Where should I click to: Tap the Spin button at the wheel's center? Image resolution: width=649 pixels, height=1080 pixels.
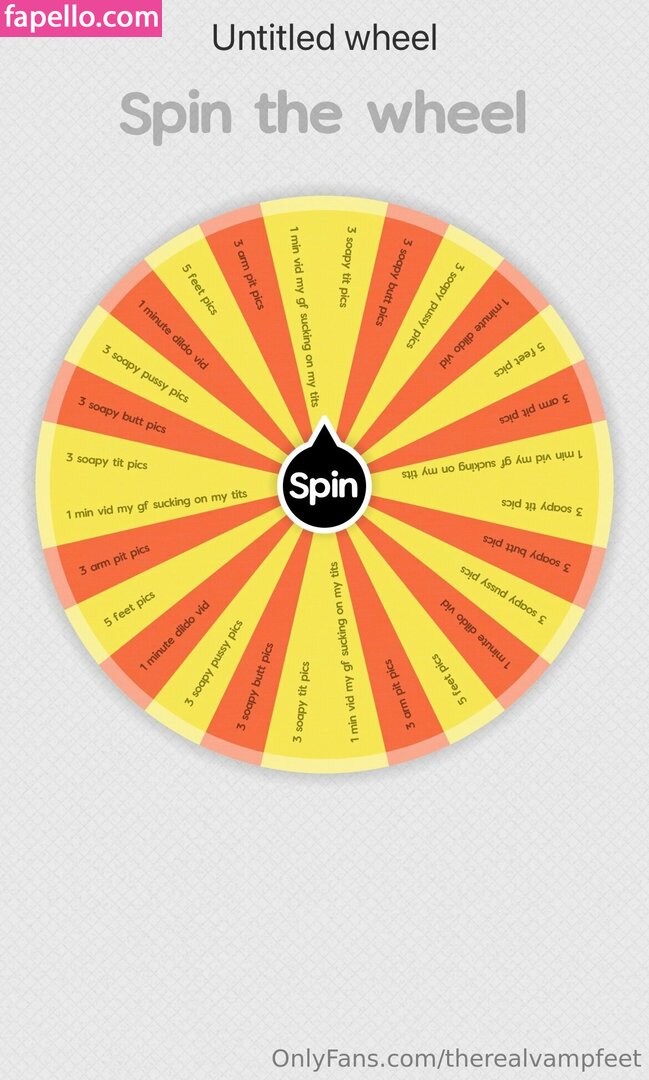coord(323,486)
